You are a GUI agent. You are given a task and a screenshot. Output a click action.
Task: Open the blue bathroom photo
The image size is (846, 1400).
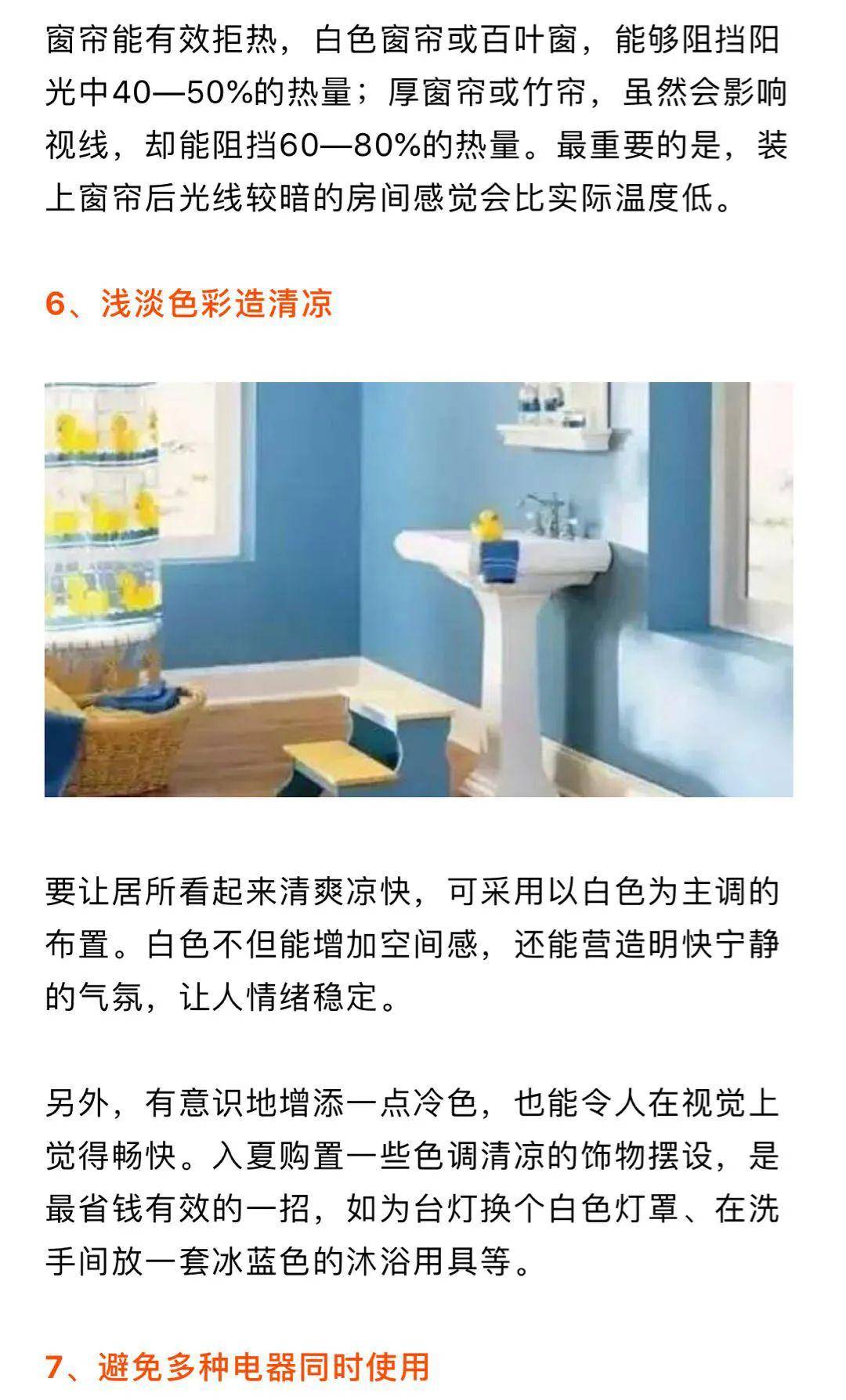[418, 589]
